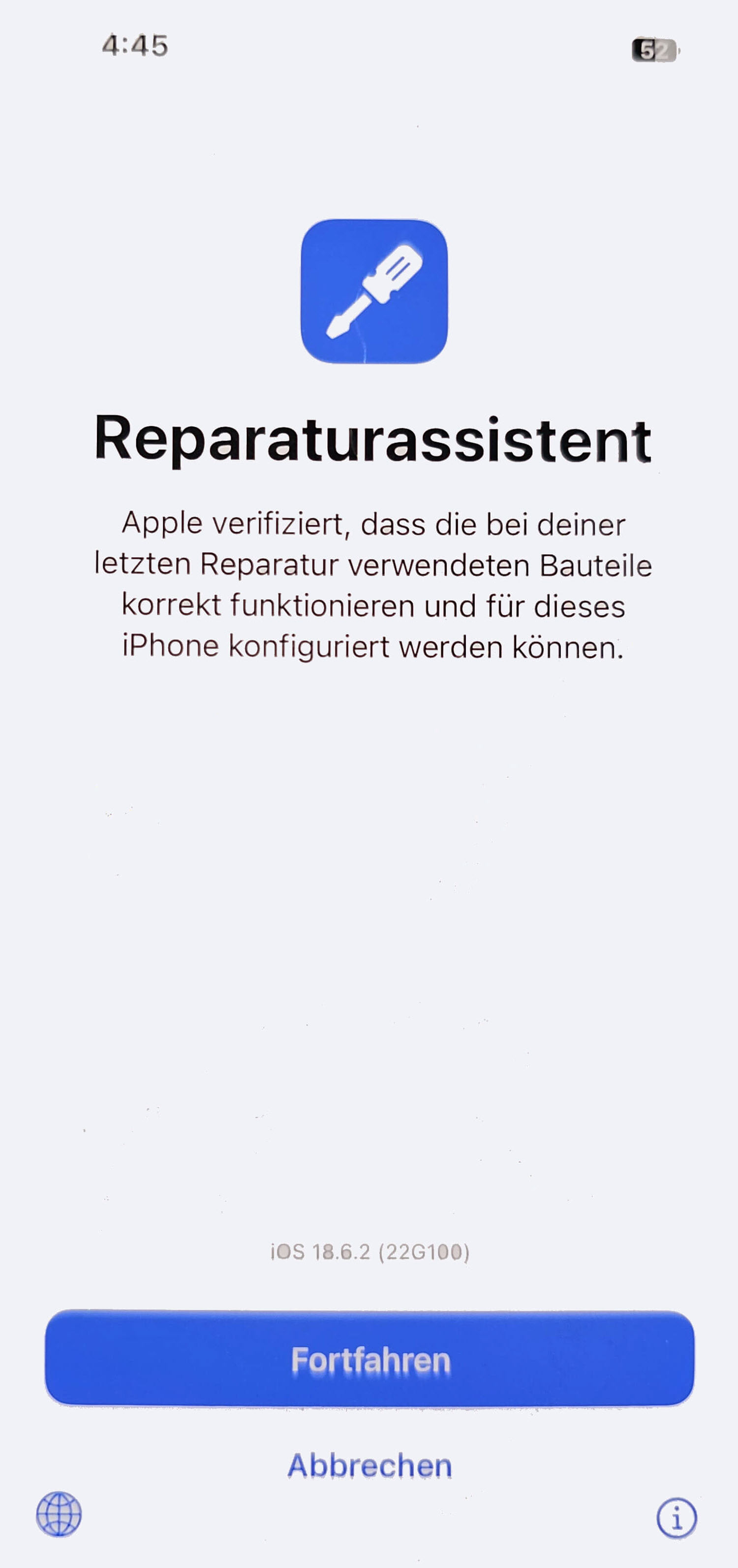The width and height of the screenshot is (738, 1568).
Task: Cancel with Abbrechen
Action: (369, 1465)
